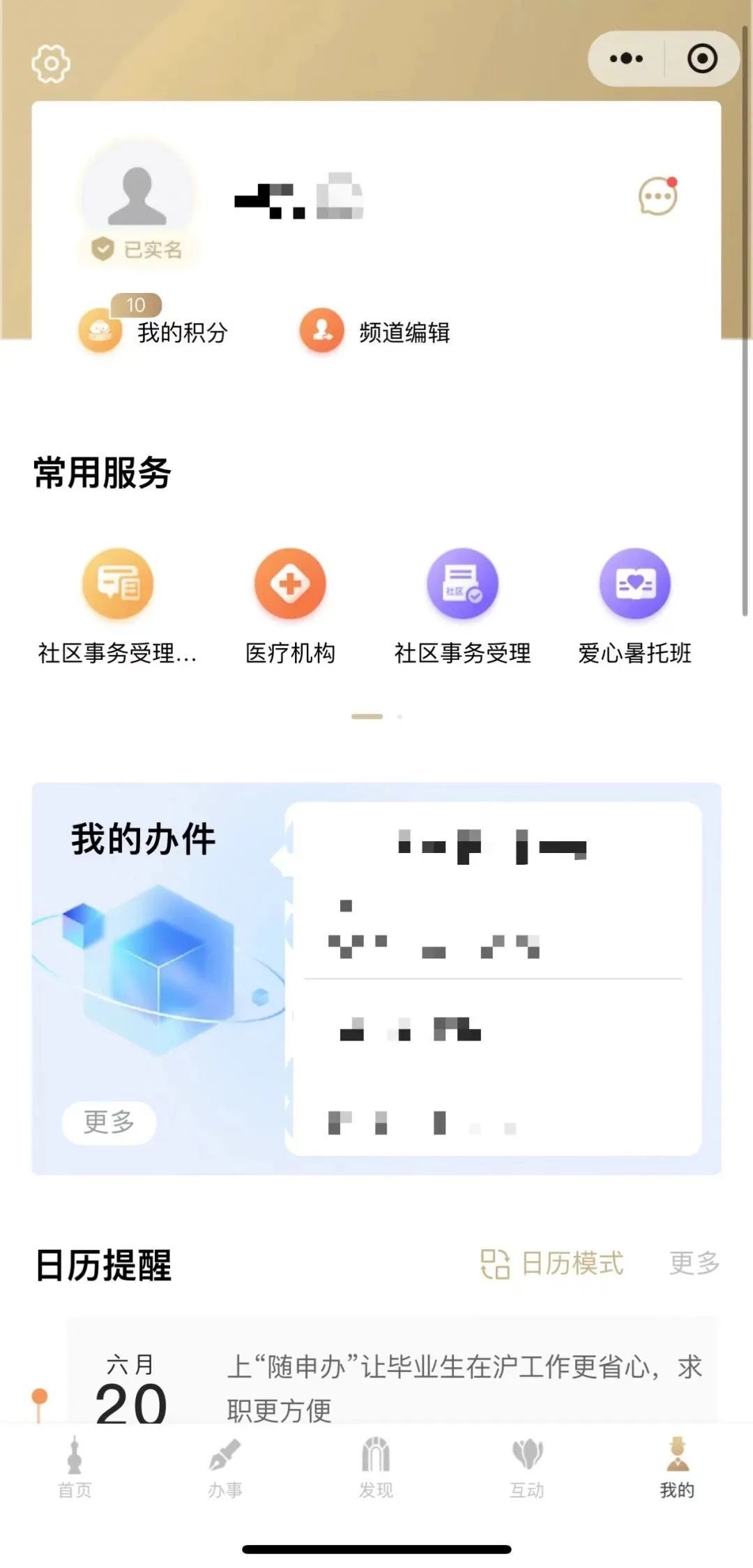This screenshot has height=1568, width=753.
Task: Open 频道编辑
Action: (375, 332)
